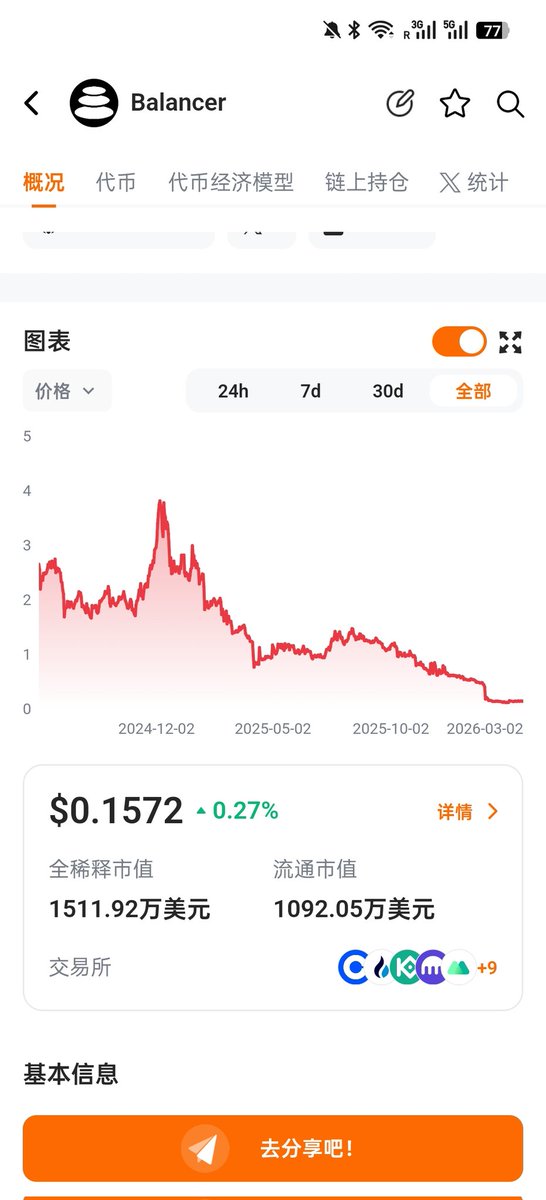
Task: Open the 价格 dropdown
Action: [67, 391]
